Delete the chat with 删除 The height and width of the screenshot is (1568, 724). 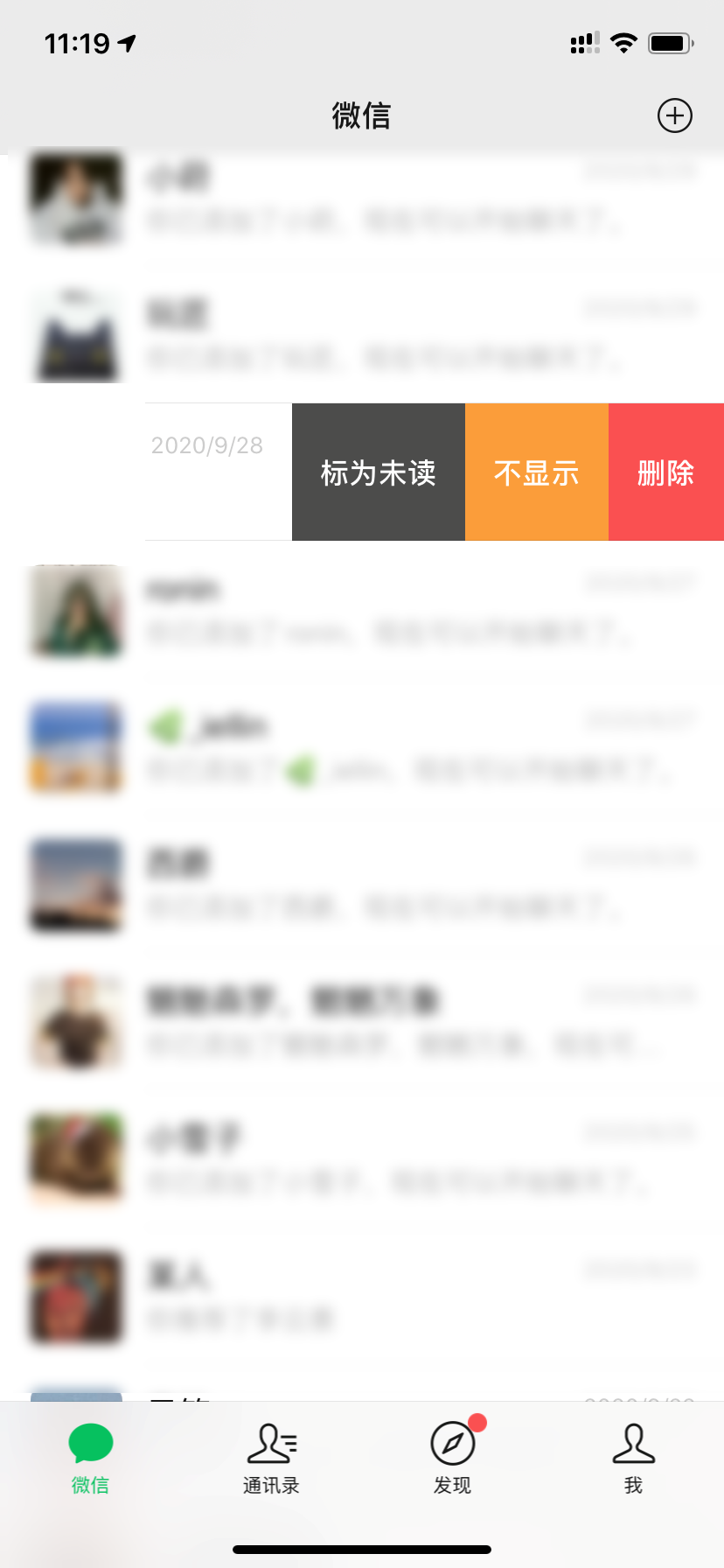click(665, 472)
